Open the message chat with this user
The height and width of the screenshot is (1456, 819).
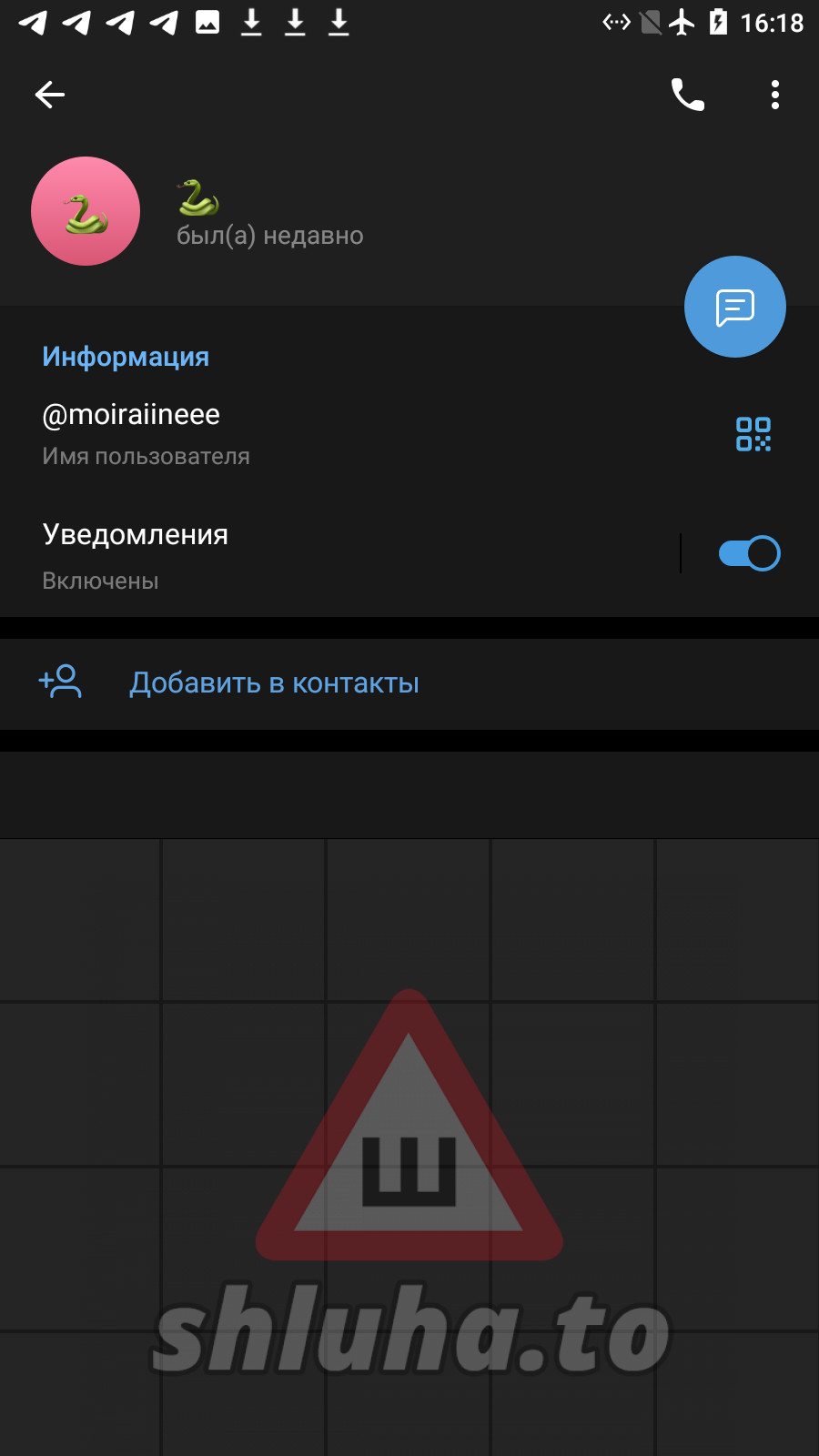(734, 307)
